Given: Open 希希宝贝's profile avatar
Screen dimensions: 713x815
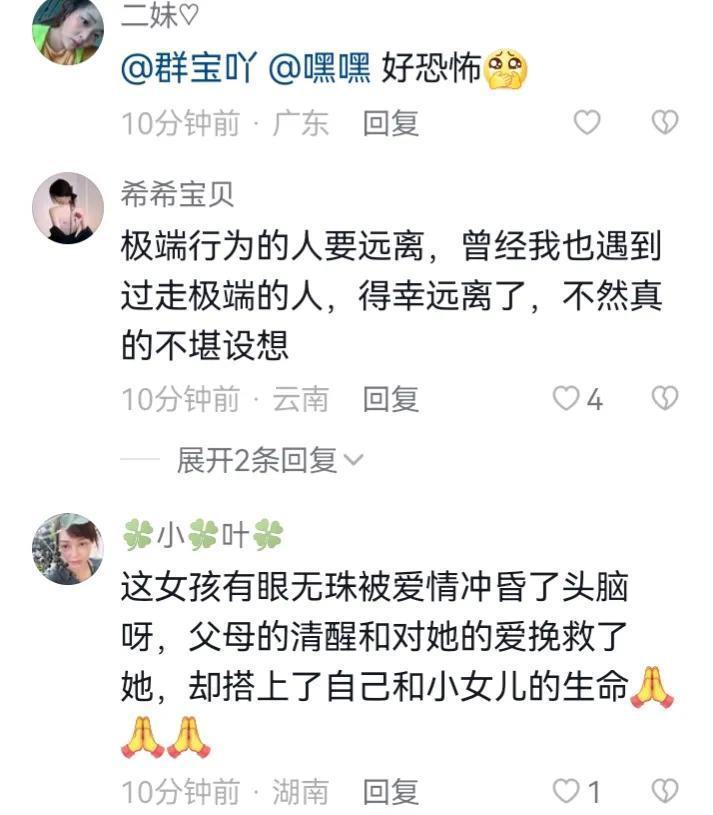Looking at the screenshot, I should coord(67,208).
